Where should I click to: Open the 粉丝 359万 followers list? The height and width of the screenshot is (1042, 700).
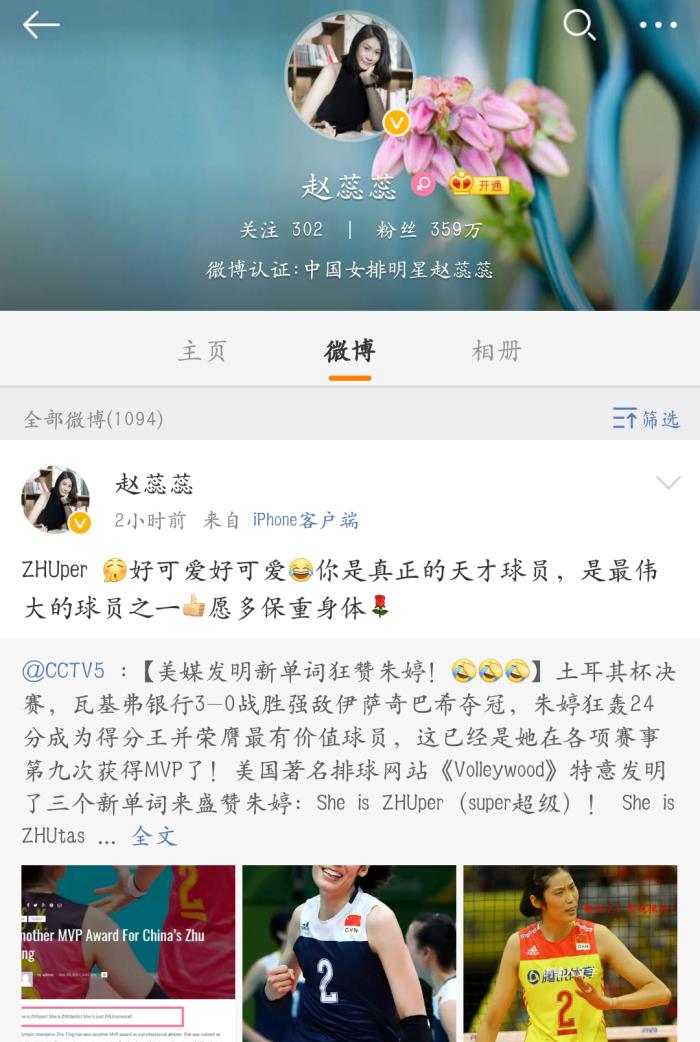click(429, 229)
